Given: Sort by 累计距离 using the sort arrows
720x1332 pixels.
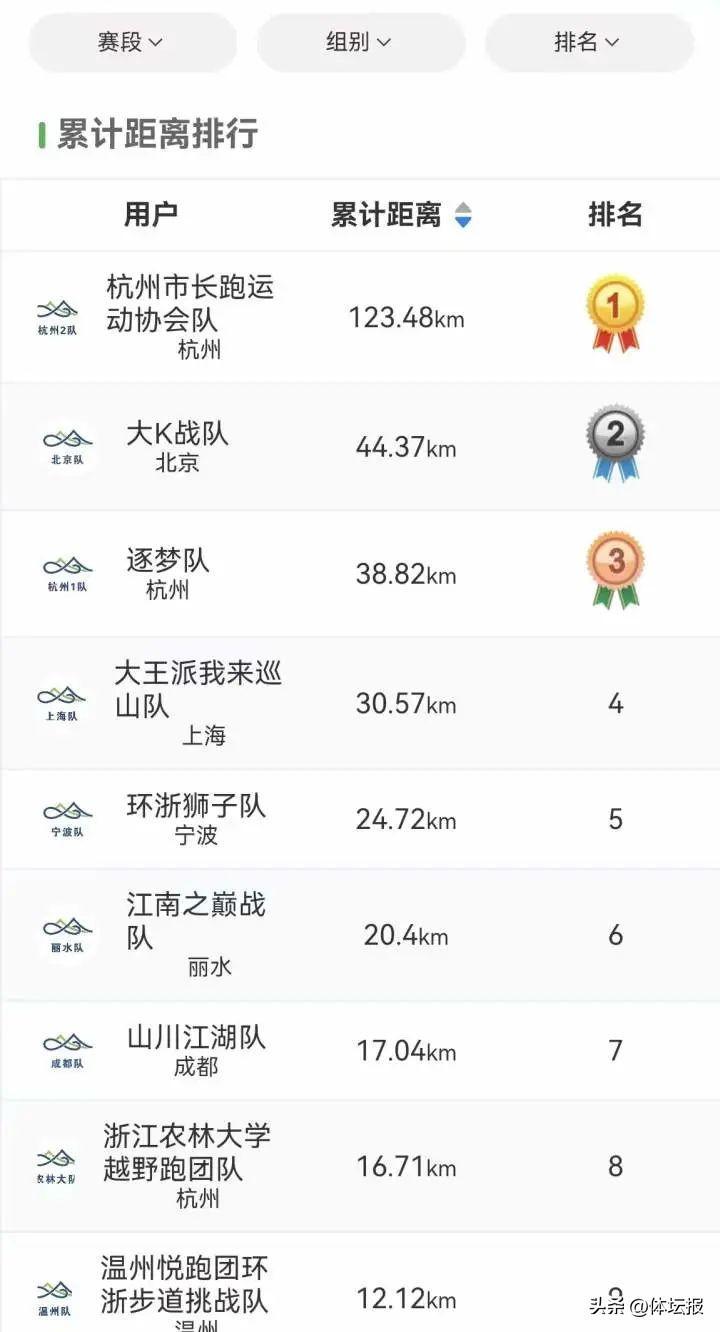Looking at the screenshot, I should pyautogui.click(x=463, y=215).
